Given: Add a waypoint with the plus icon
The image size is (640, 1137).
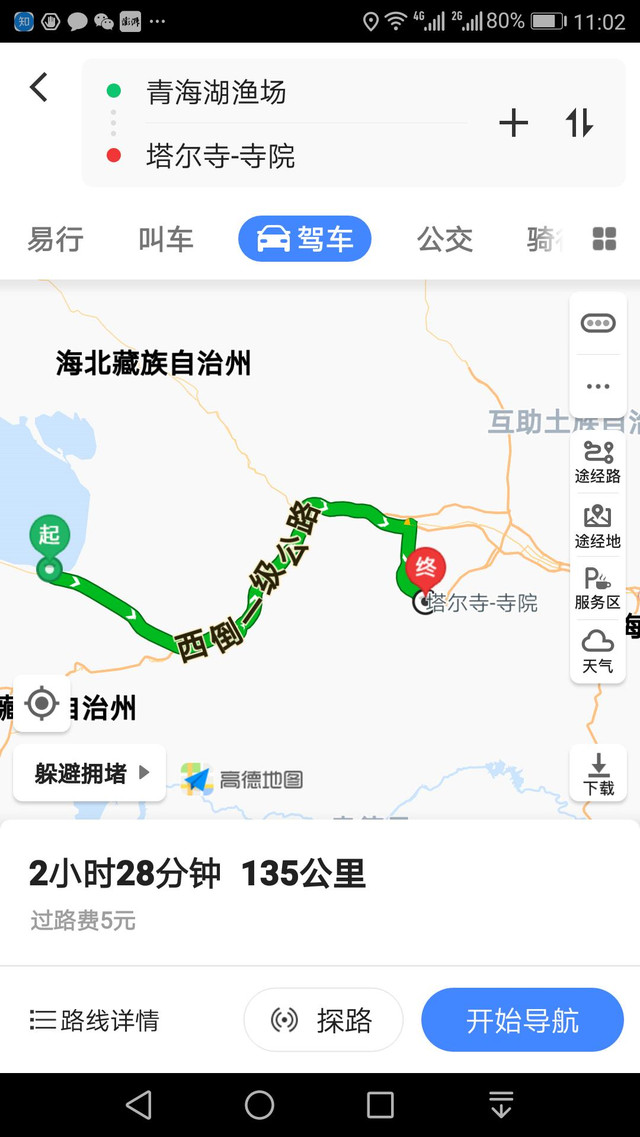Looking at the screenshot, I should 513,123.
